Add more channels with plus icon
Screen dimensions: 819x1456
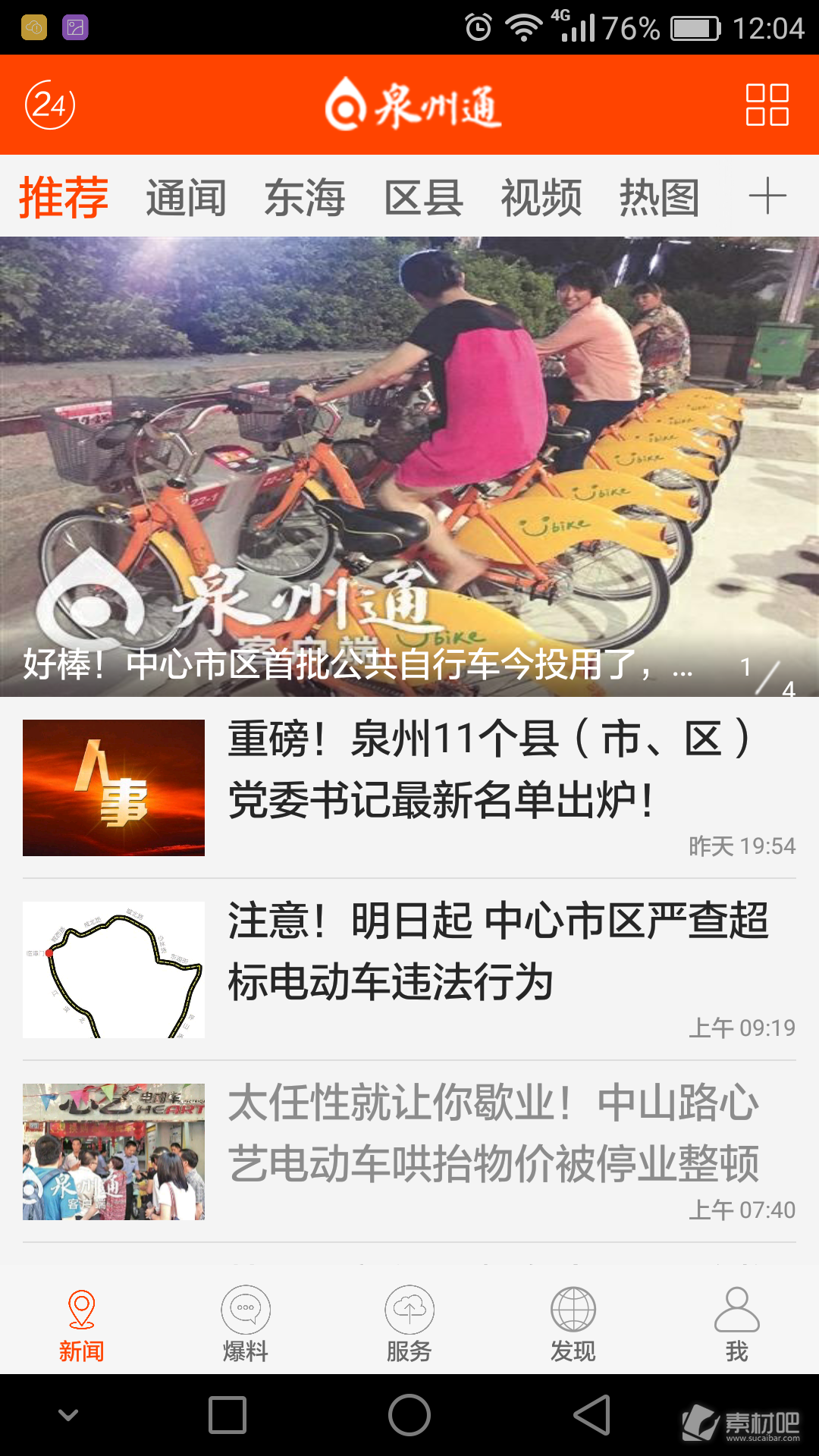coord(767,196)
